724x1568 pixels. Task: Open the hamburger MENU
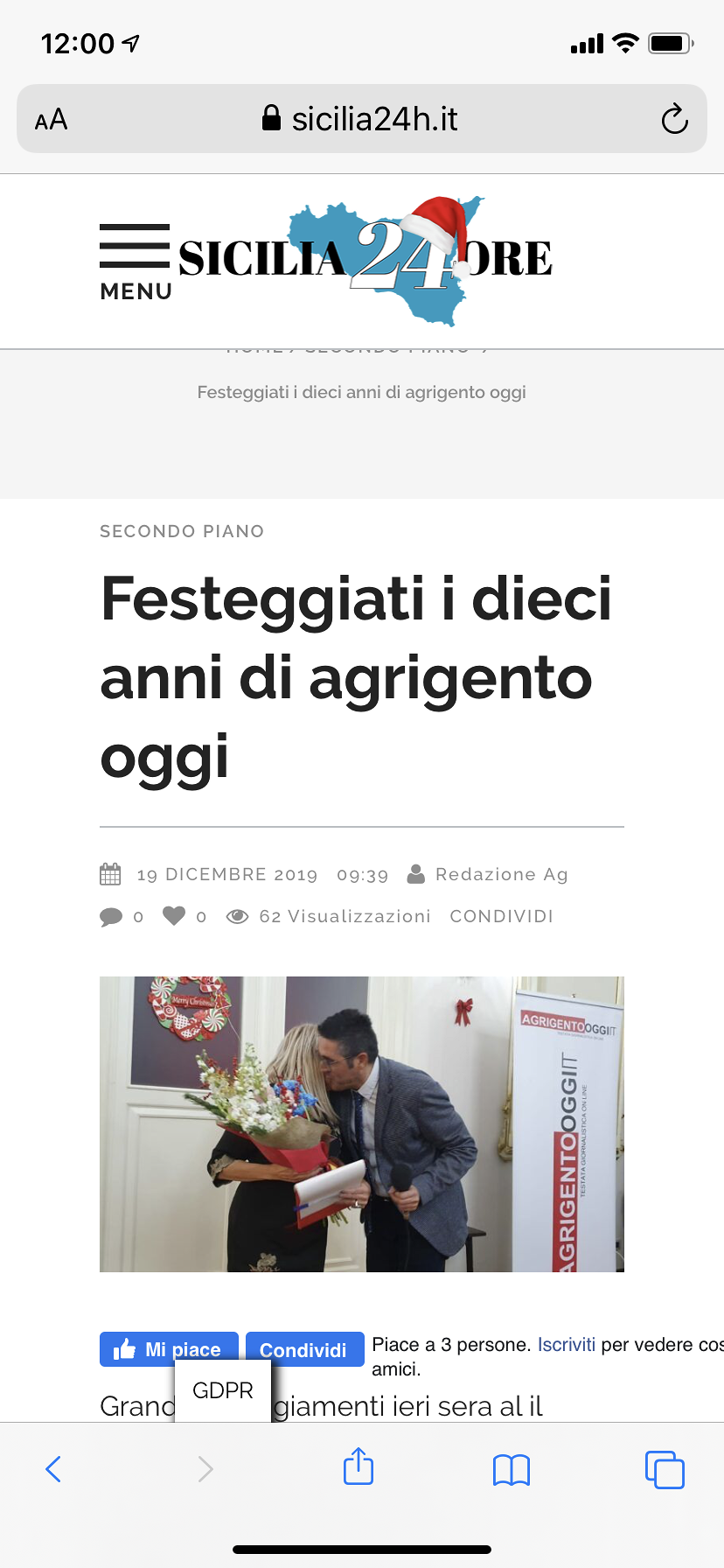coord(136,262)
